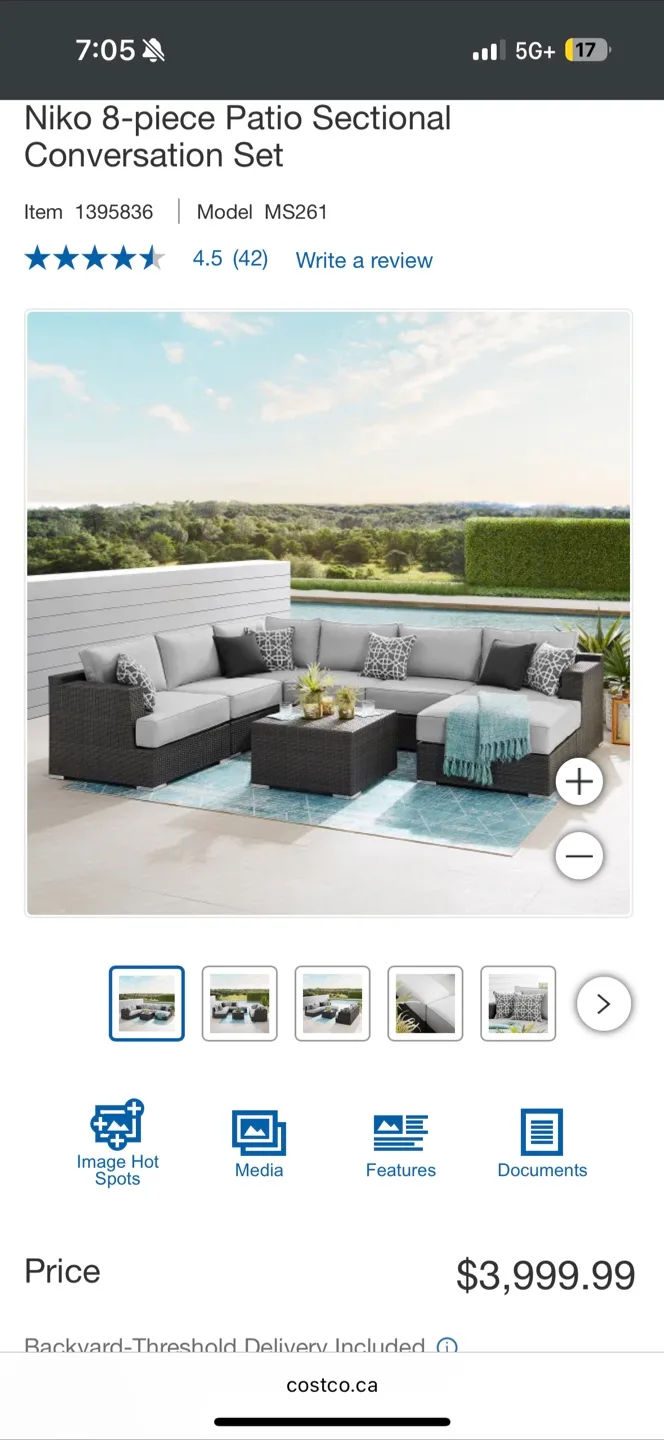Screen dimensions: 664x1440
Task: Show next thumbnails with the arrow
Action: 603,1004
